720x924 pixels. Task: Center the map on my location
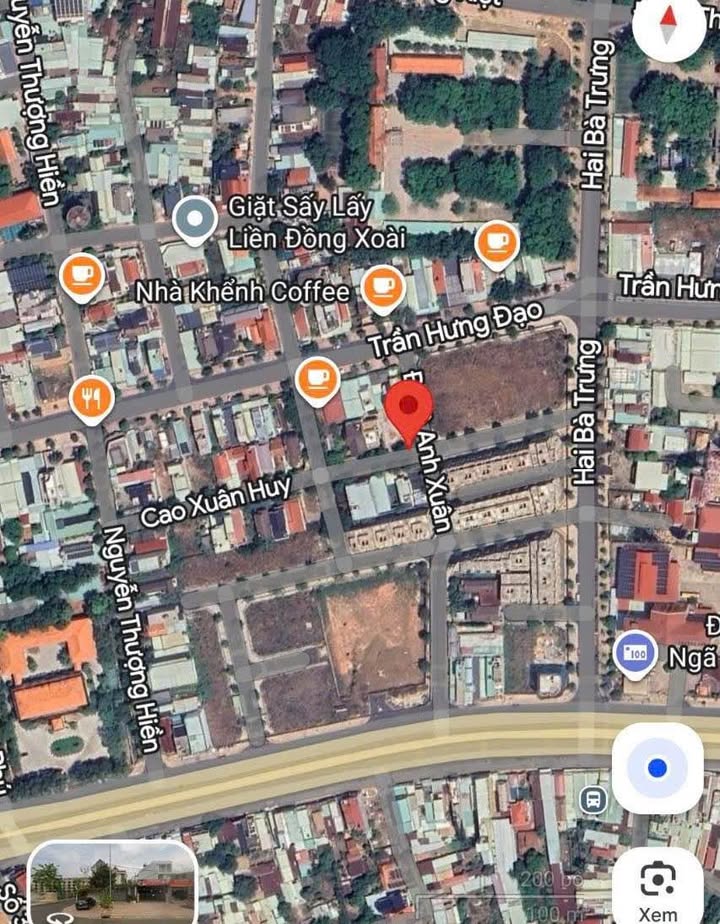click(x=657, y=768)
